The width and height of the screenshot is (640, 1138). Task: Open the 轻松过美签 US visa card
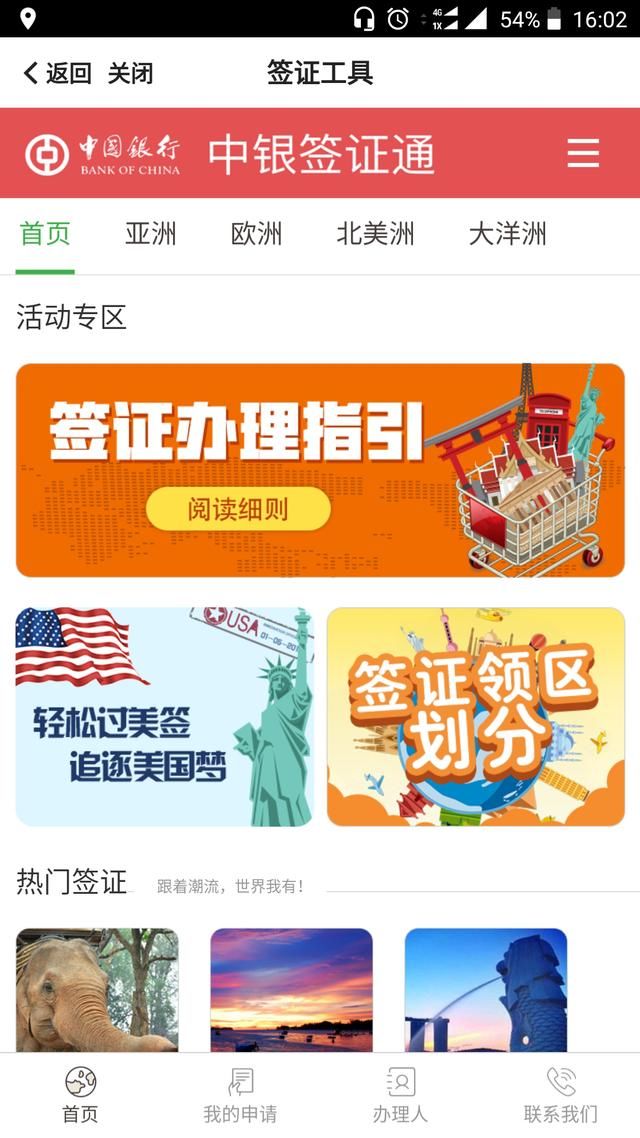point(164,716)
